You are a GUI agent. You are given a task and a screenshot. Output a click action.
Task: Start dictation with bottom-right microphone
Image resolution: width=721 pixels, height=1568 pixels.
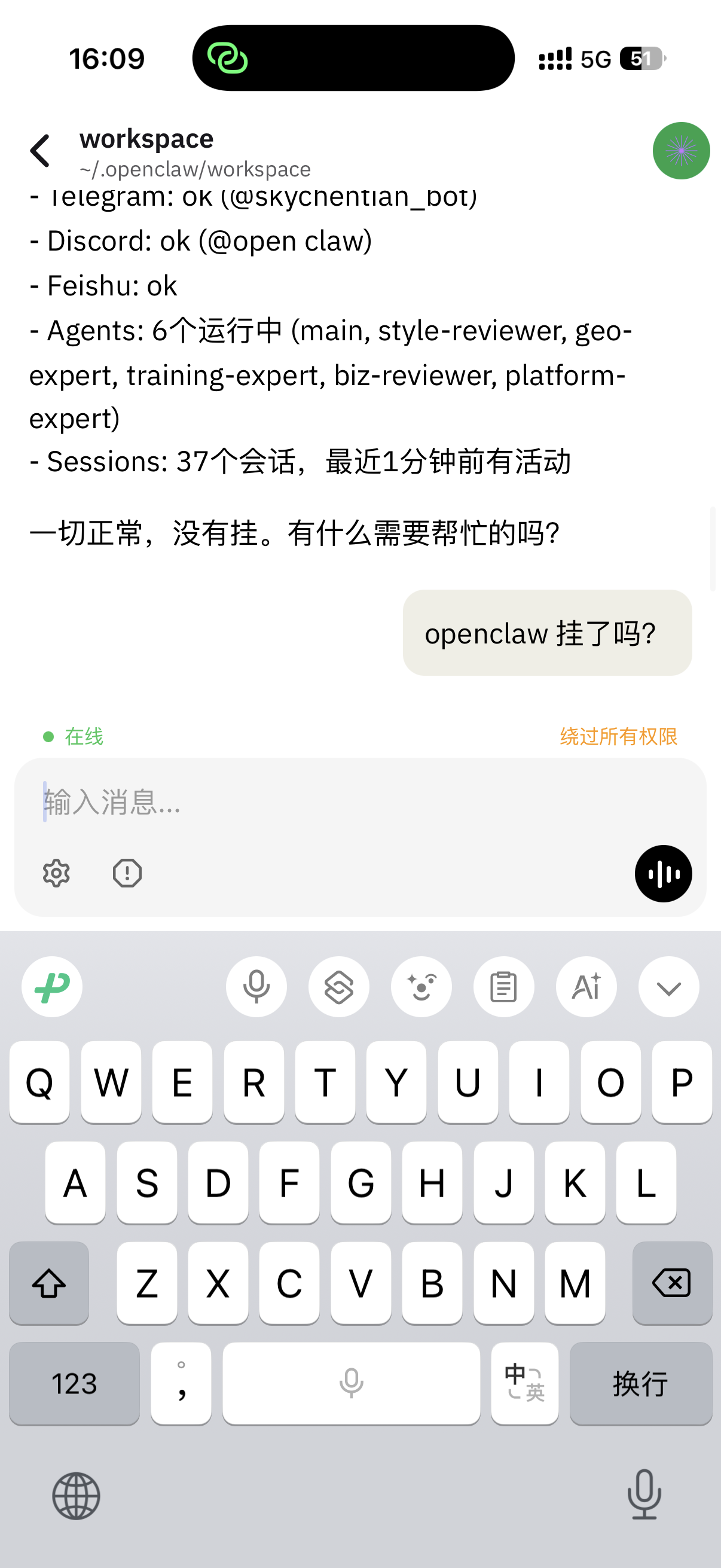644,1494
